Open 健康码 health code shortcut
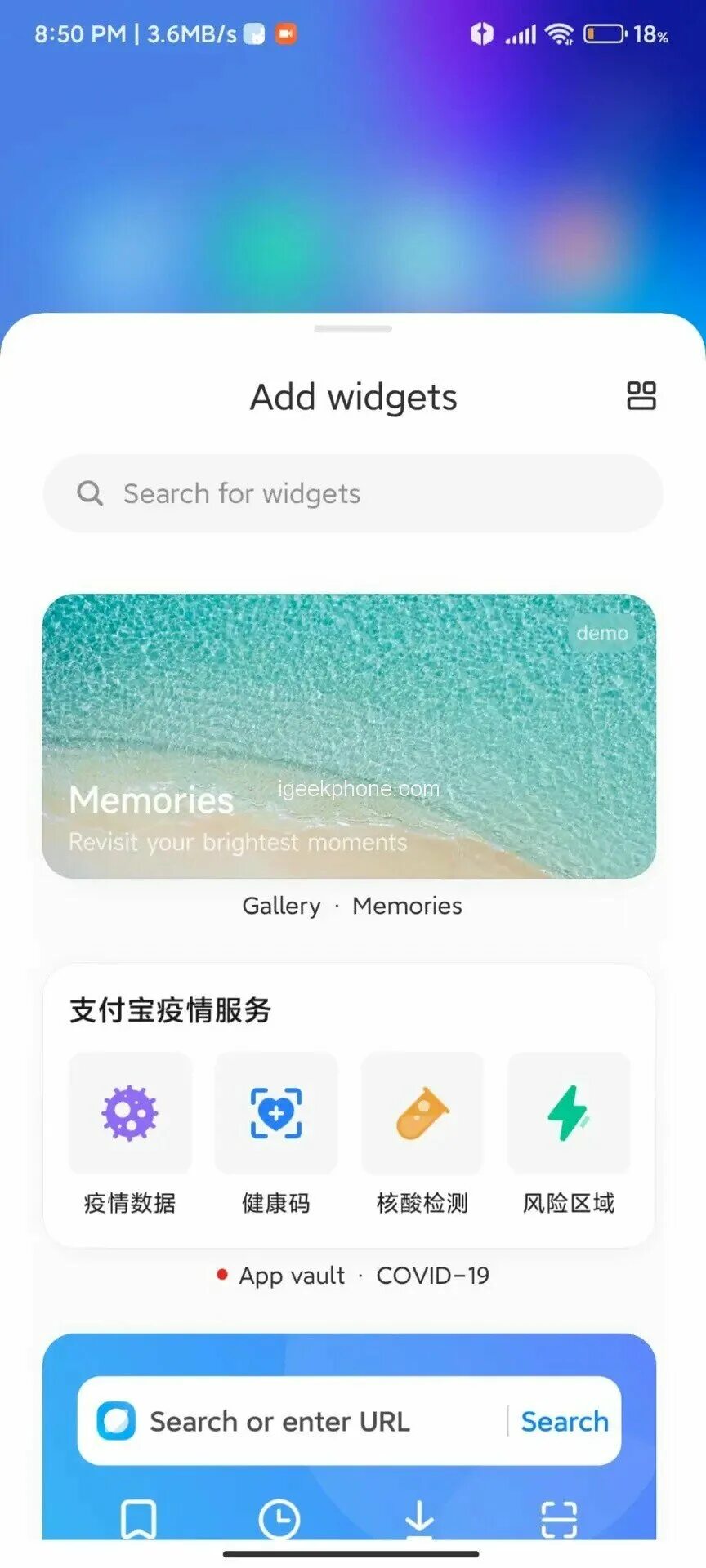 click(276, 1114)
